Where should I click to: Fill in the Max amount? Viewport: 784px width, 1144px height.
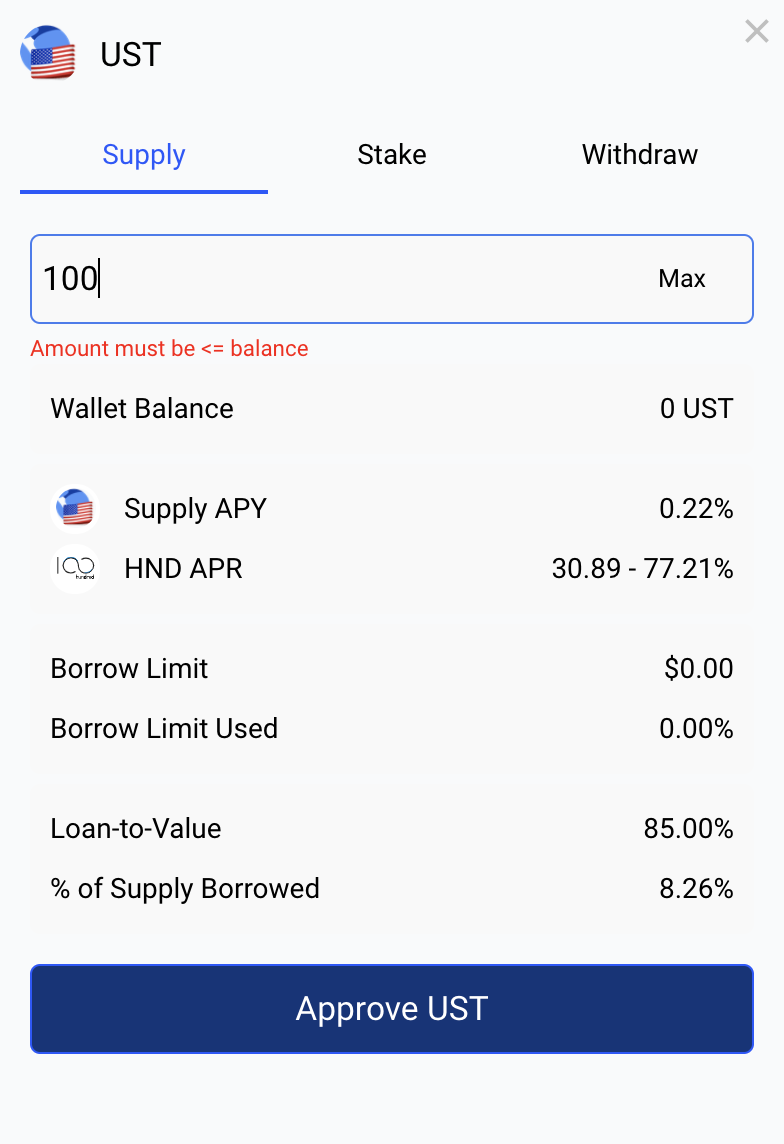[x=682, y=279]
